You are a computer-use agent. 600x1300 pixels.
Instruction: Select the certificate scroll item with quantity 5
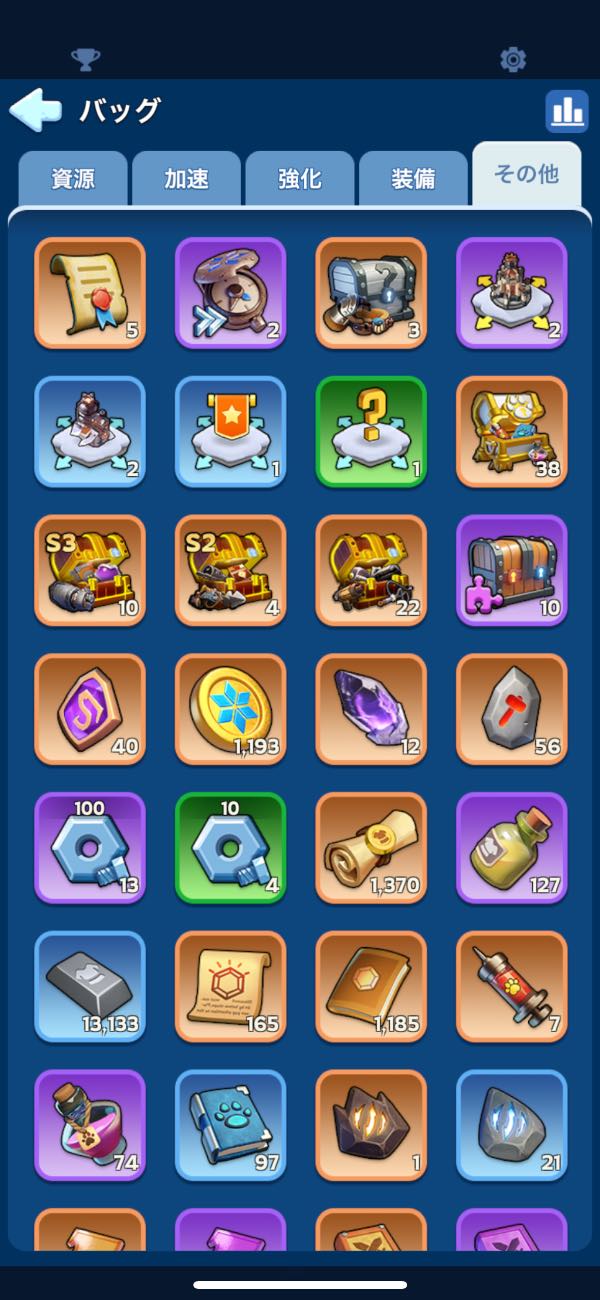pyautogui.click(x=90, y=292)
